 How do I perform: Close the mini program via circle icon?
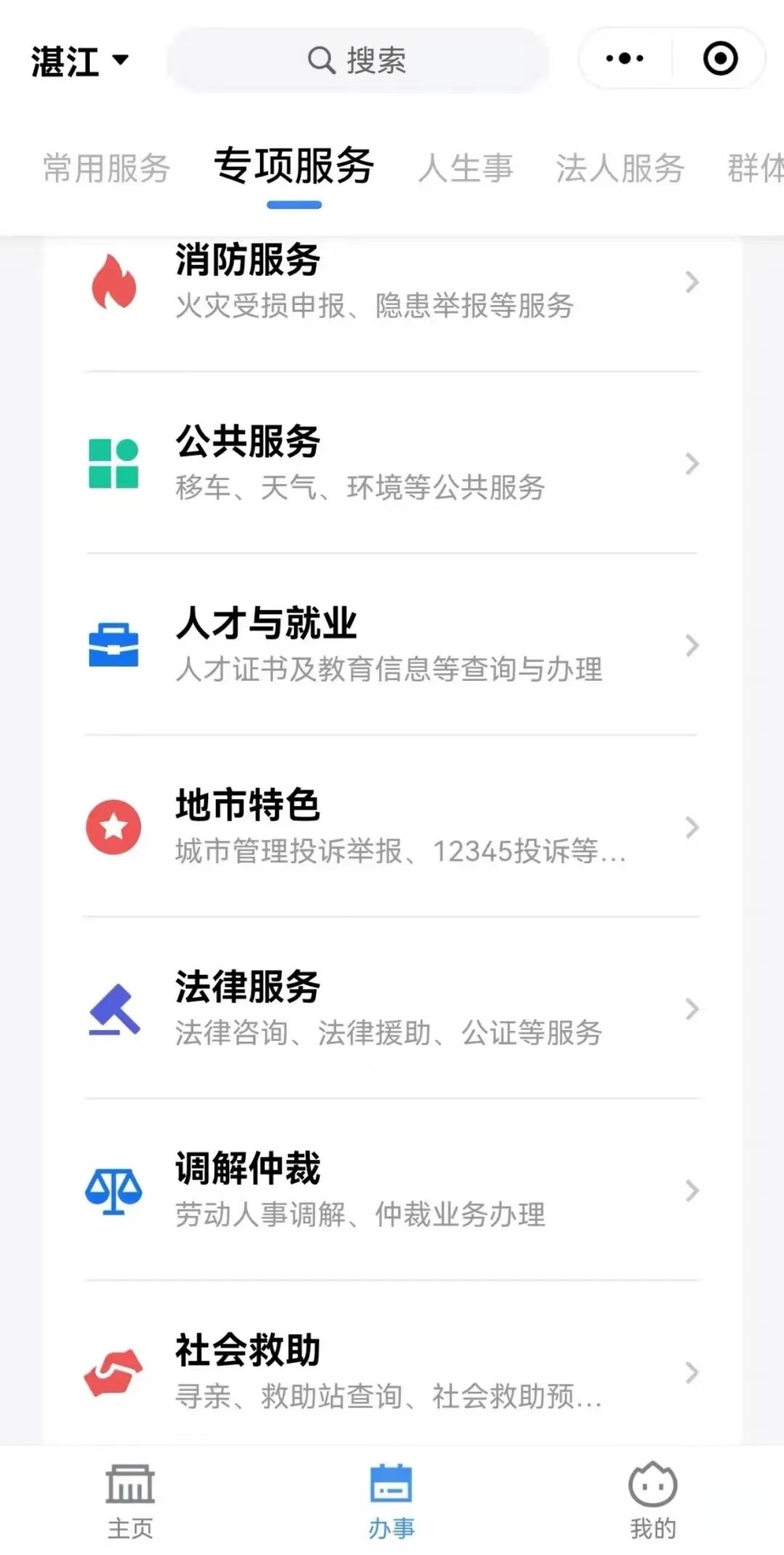[x=720, y=59]
